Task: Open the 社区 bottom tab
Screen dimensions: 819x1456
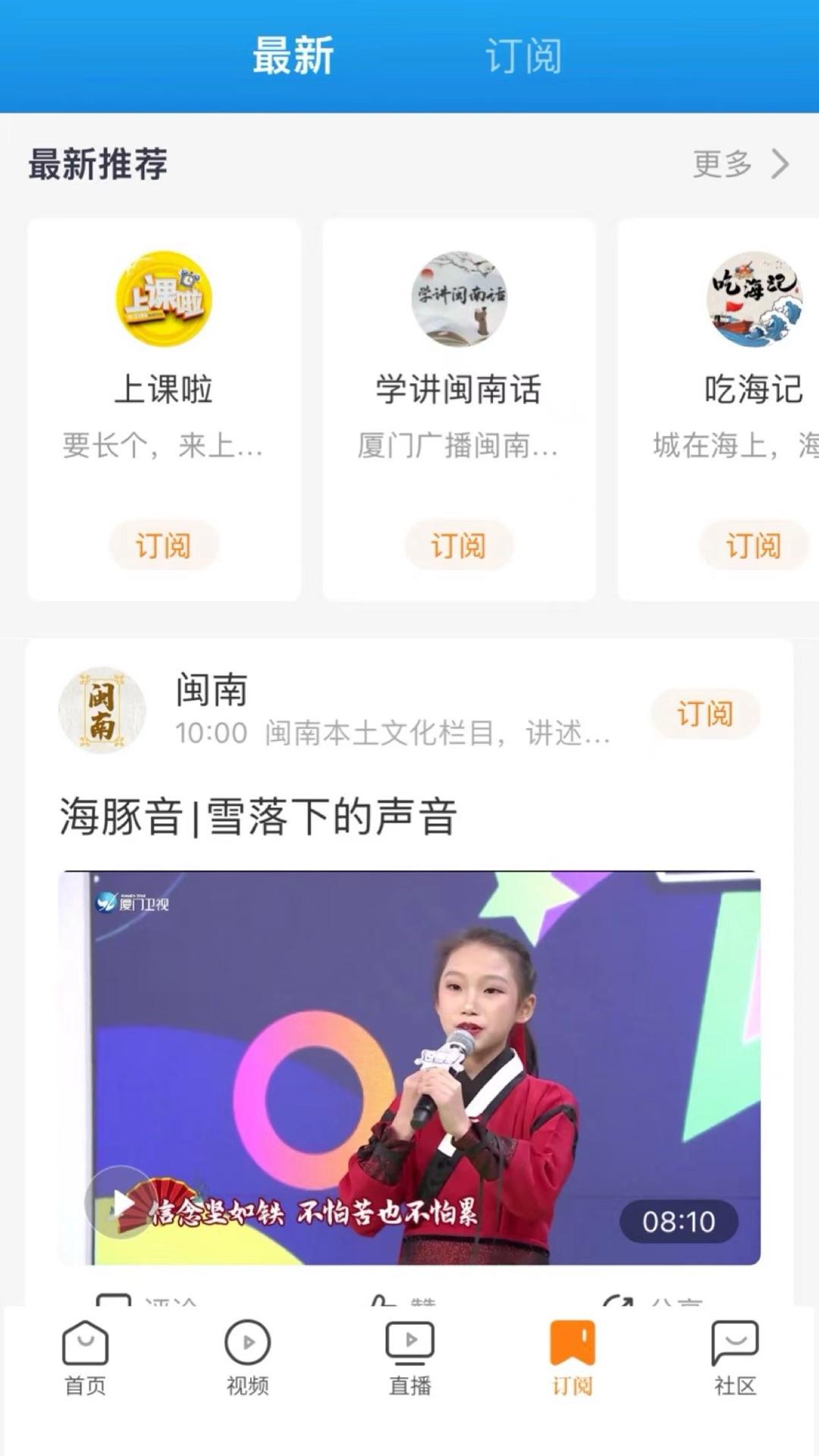Action: (734, 1358)
